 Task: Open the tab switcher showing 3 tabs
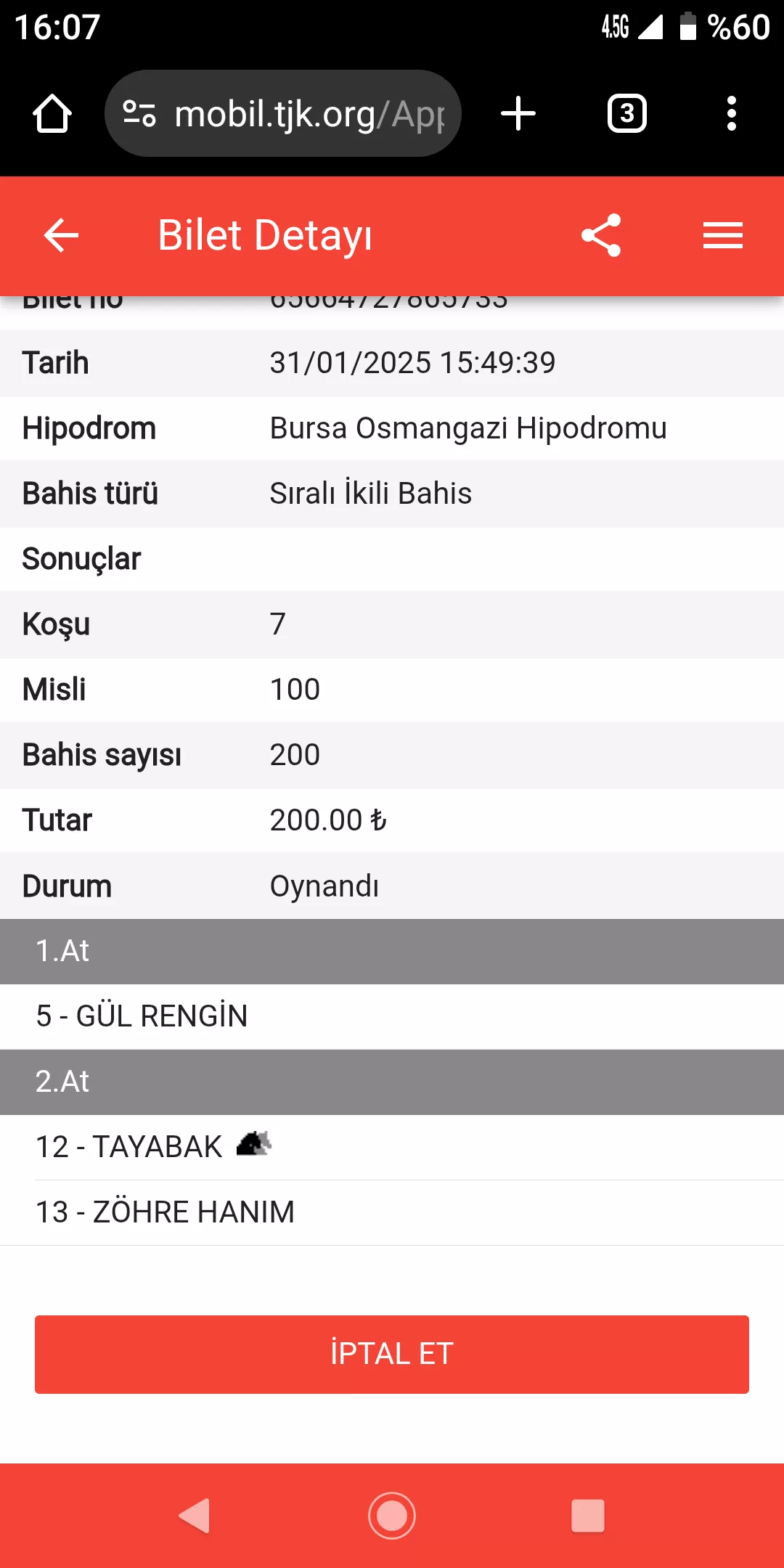coord(626,114)
